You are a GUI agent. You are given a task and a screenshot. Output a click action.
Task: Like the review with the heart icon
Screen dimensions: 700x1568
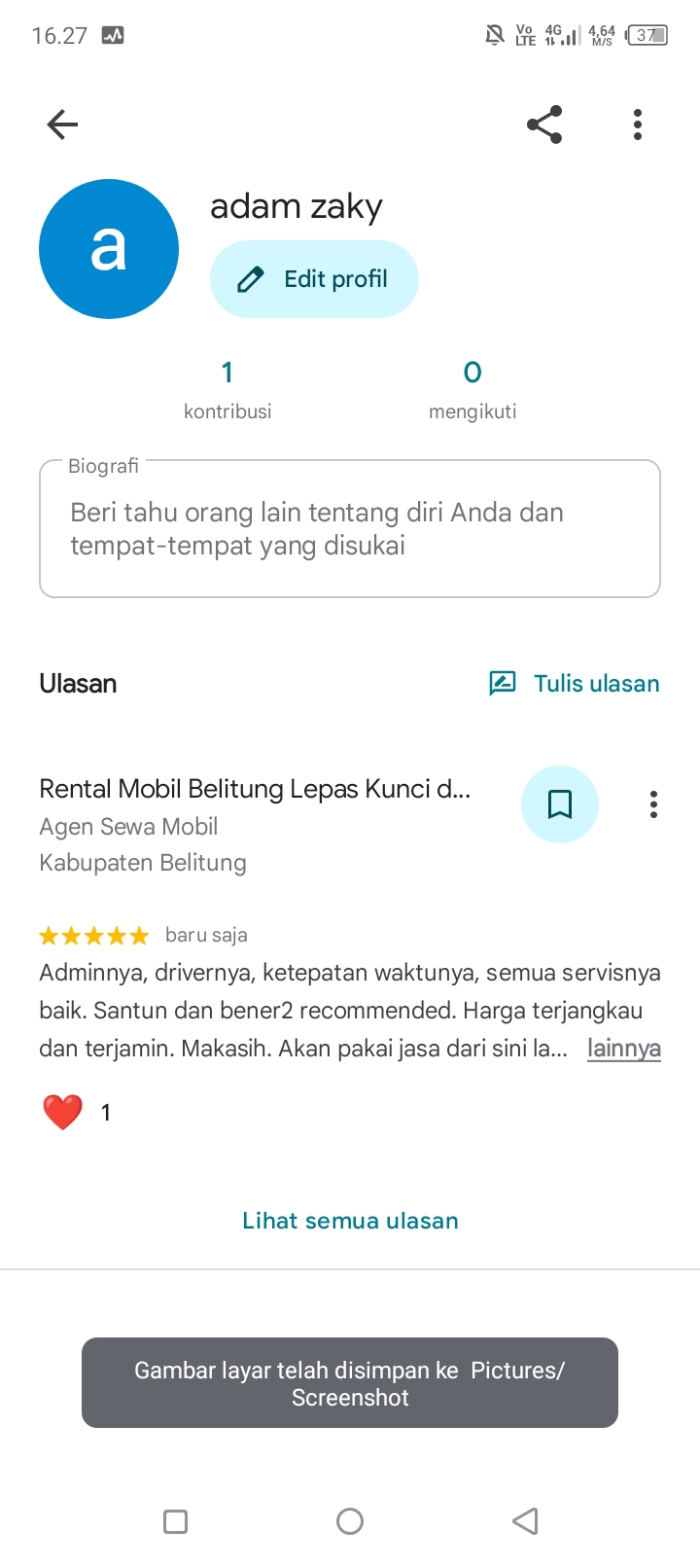pyautogui.click(x=63, y=1112)
